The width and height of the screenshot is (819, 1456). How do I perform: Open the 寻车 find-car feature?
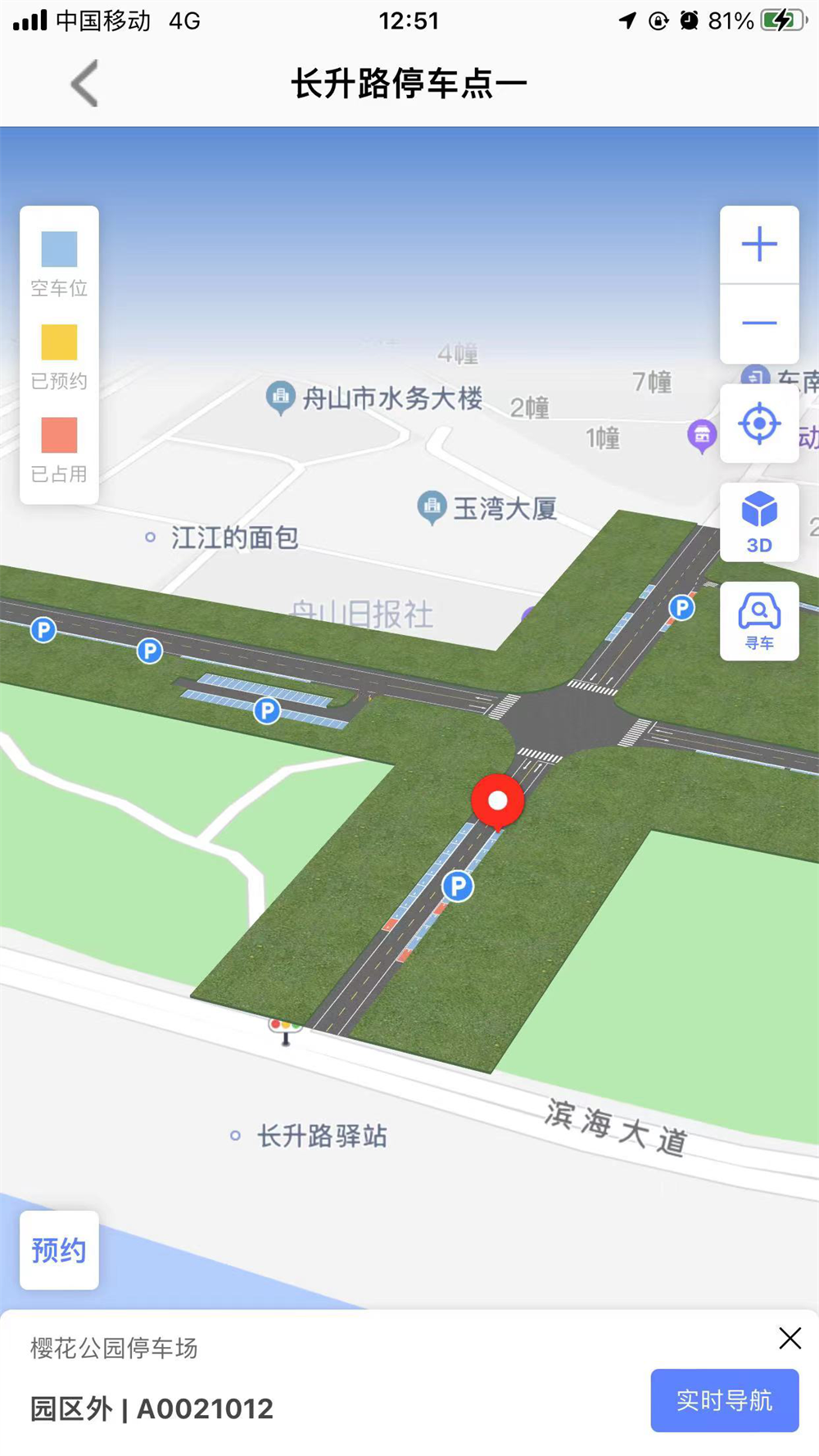pos(759,620)
